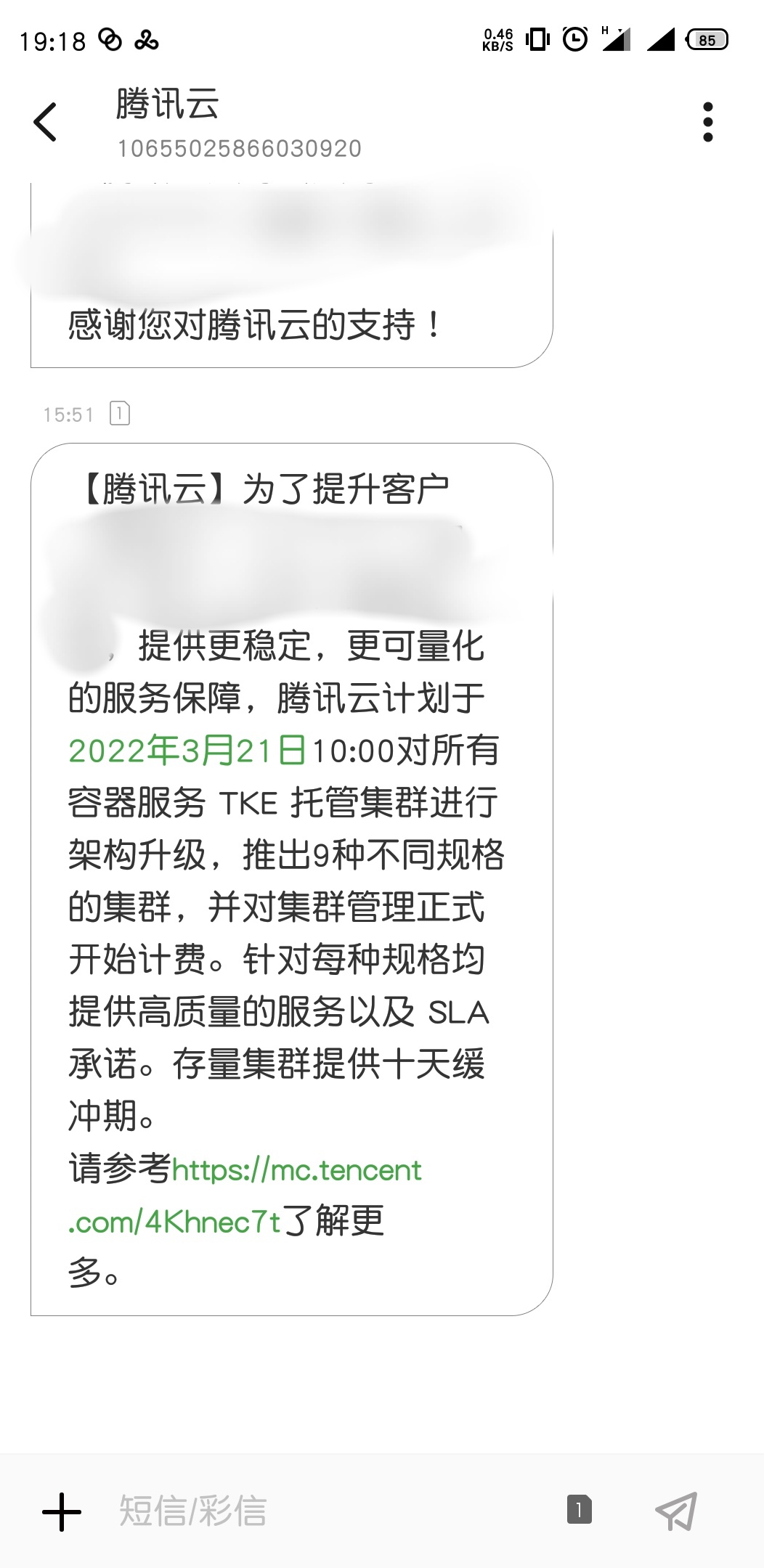Viewport: 764px width, 1568px height.
Task: Go back from the 腾讯云 conversation
Action: click(x=45, y=122)
